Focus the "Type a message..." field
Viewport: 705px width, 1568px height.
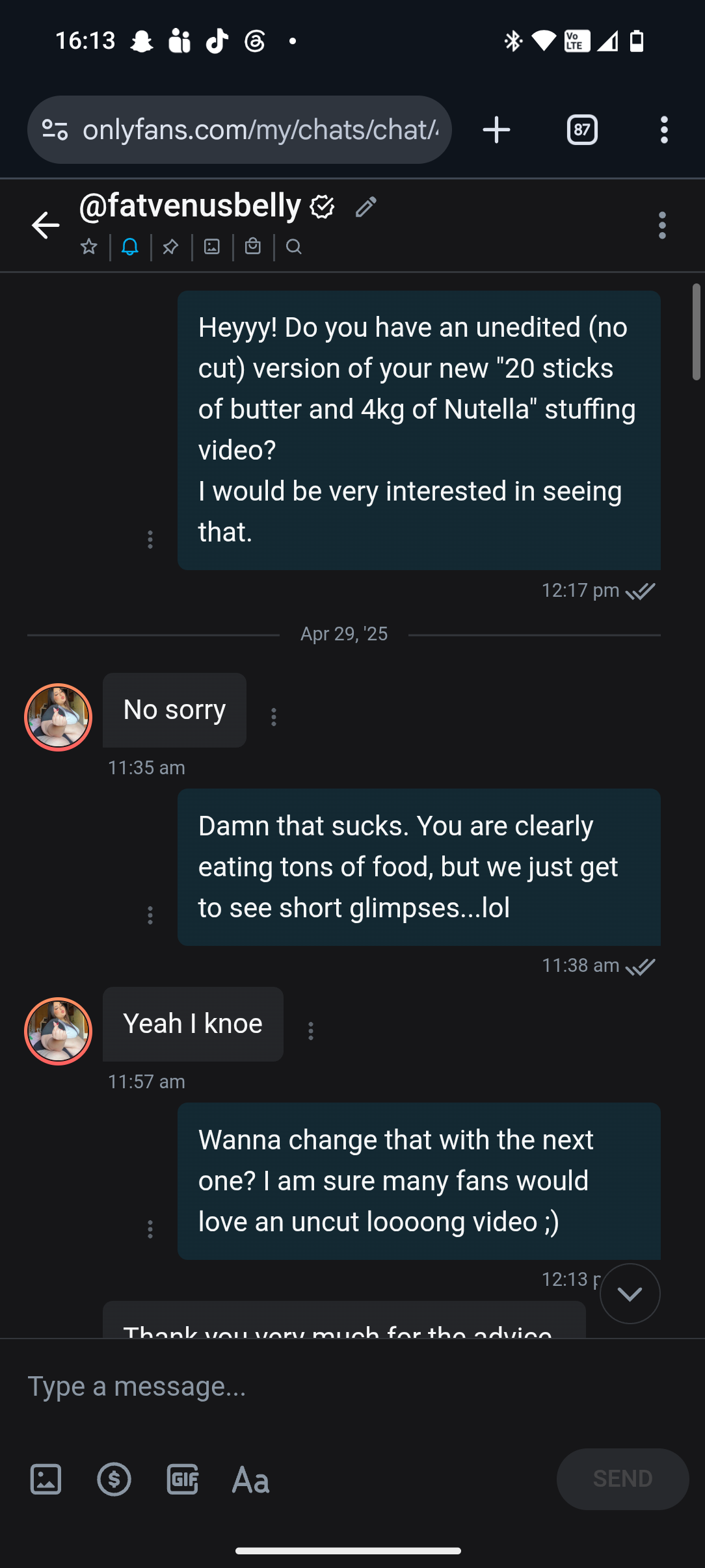point(352,1386)
